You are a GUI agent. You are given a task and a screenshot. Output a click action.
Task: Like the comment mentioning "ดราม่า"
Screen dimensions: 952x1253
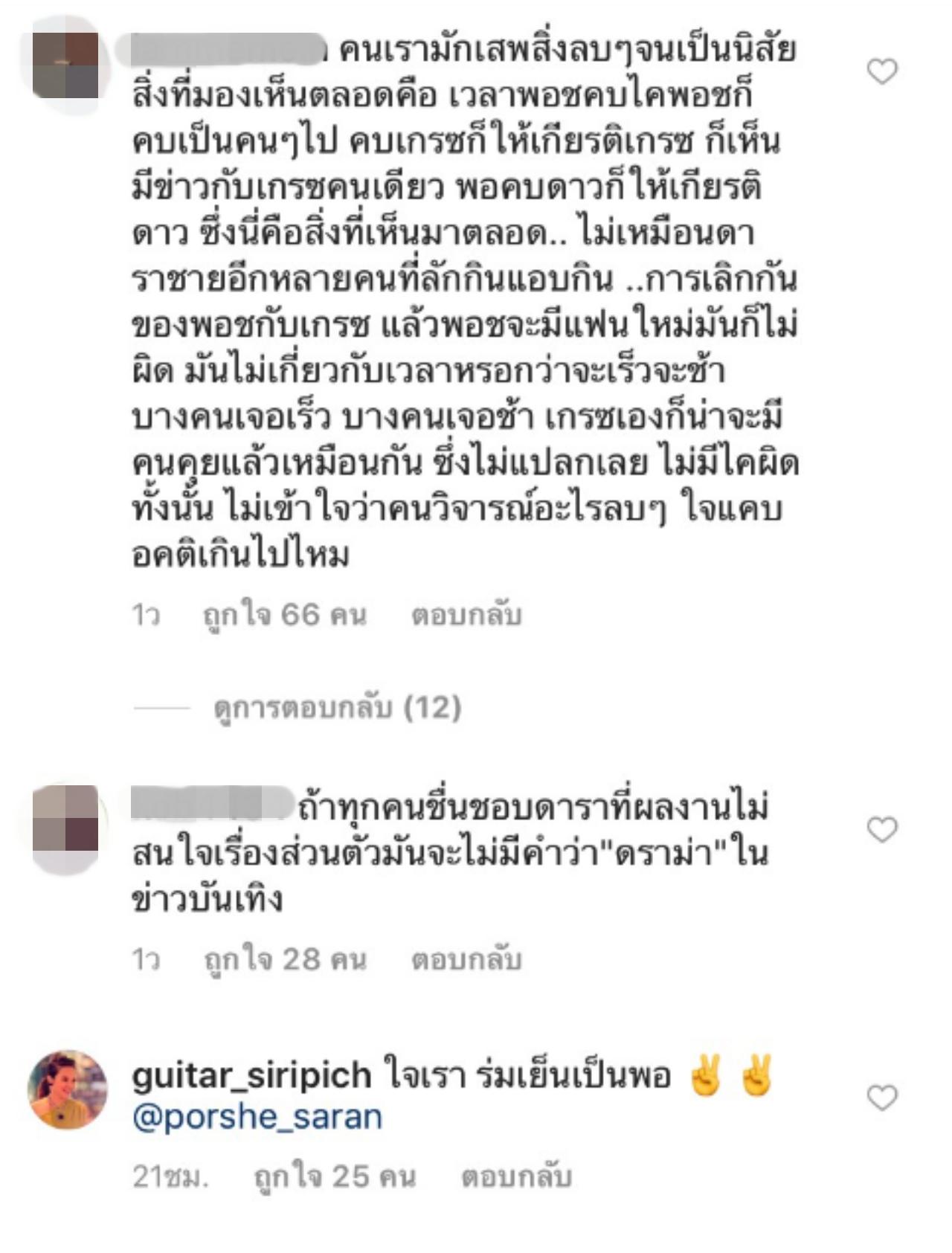pyautogui.click(x=882, y=829)
